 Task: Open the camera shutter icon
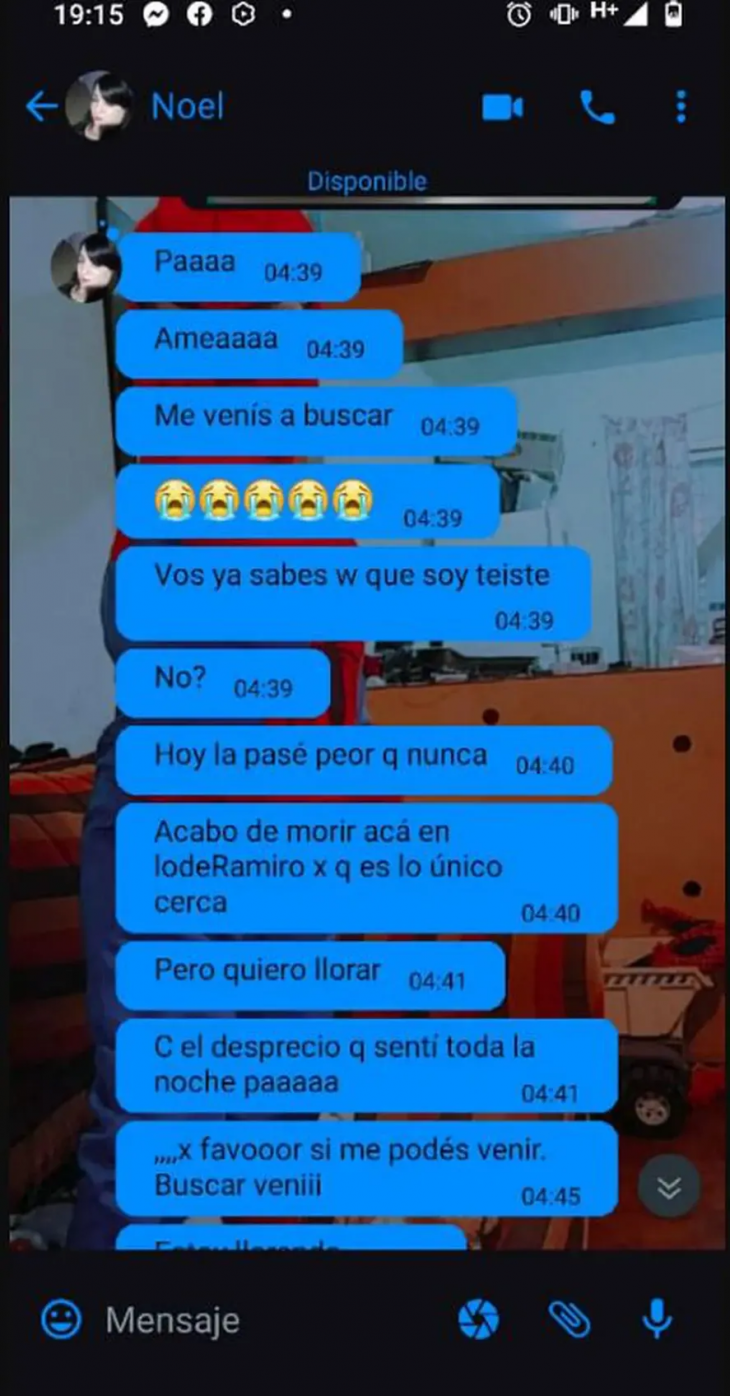point(478,1320)
